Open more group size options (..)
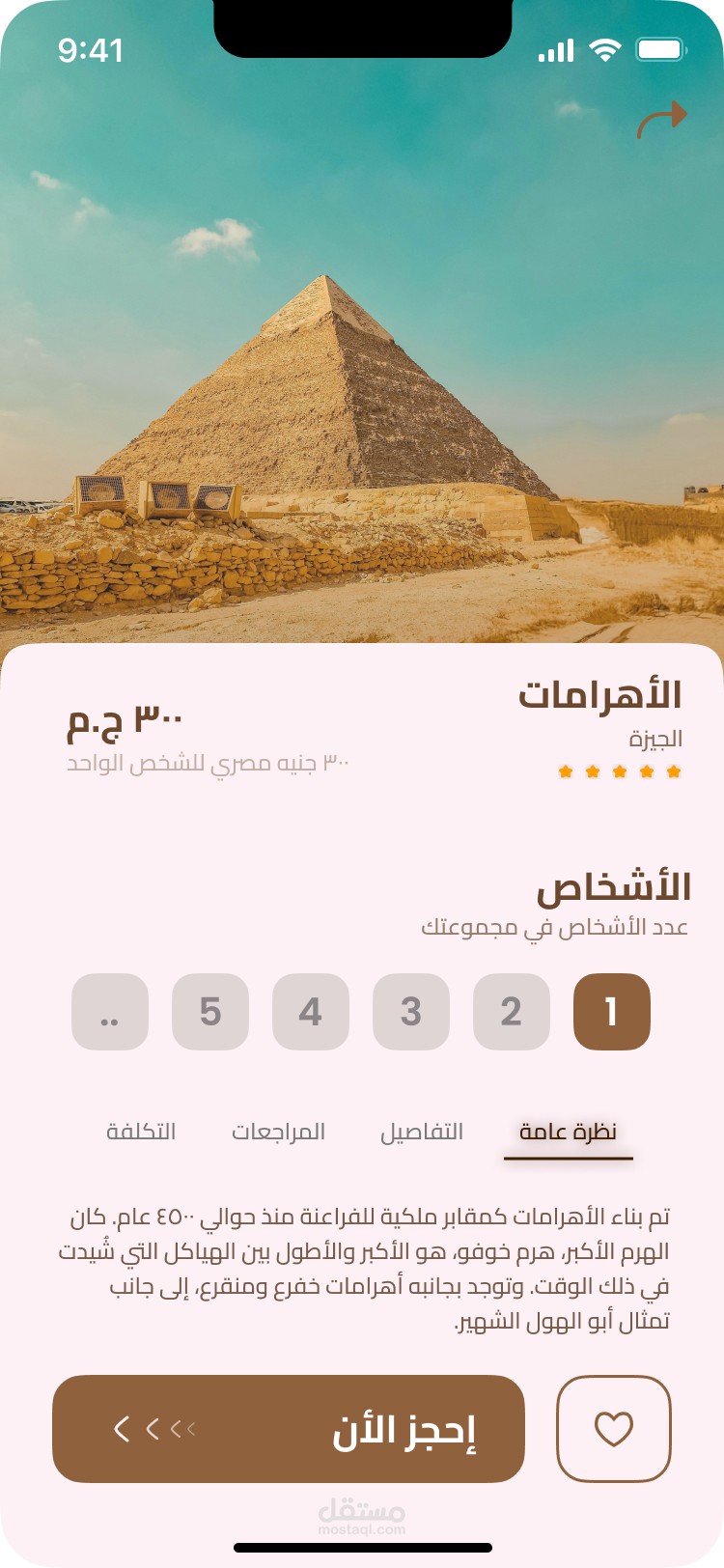The image size is (724, 1568). pos(110,1012)
